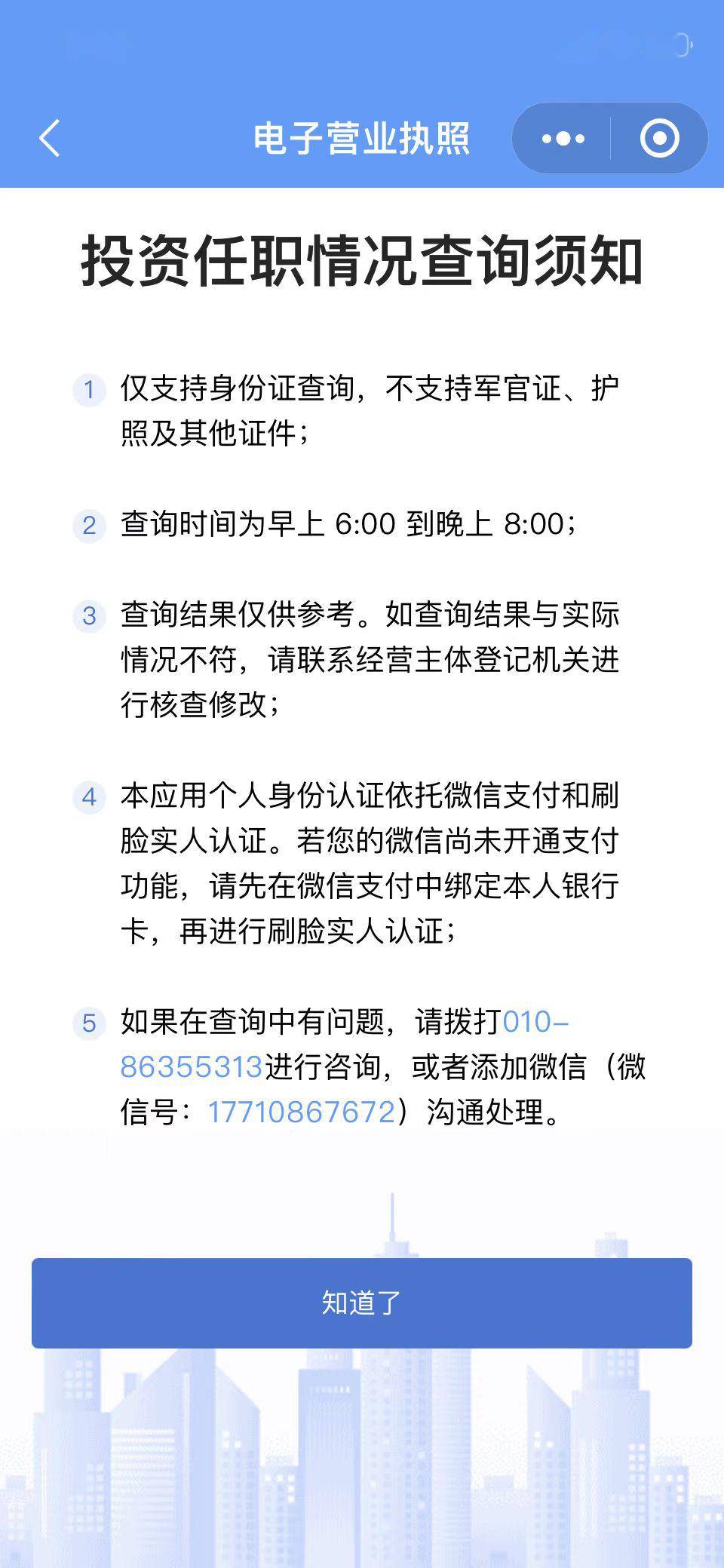Tap the 知道了 button
Screen dimensions: 724x1568
click(362, 1303)
